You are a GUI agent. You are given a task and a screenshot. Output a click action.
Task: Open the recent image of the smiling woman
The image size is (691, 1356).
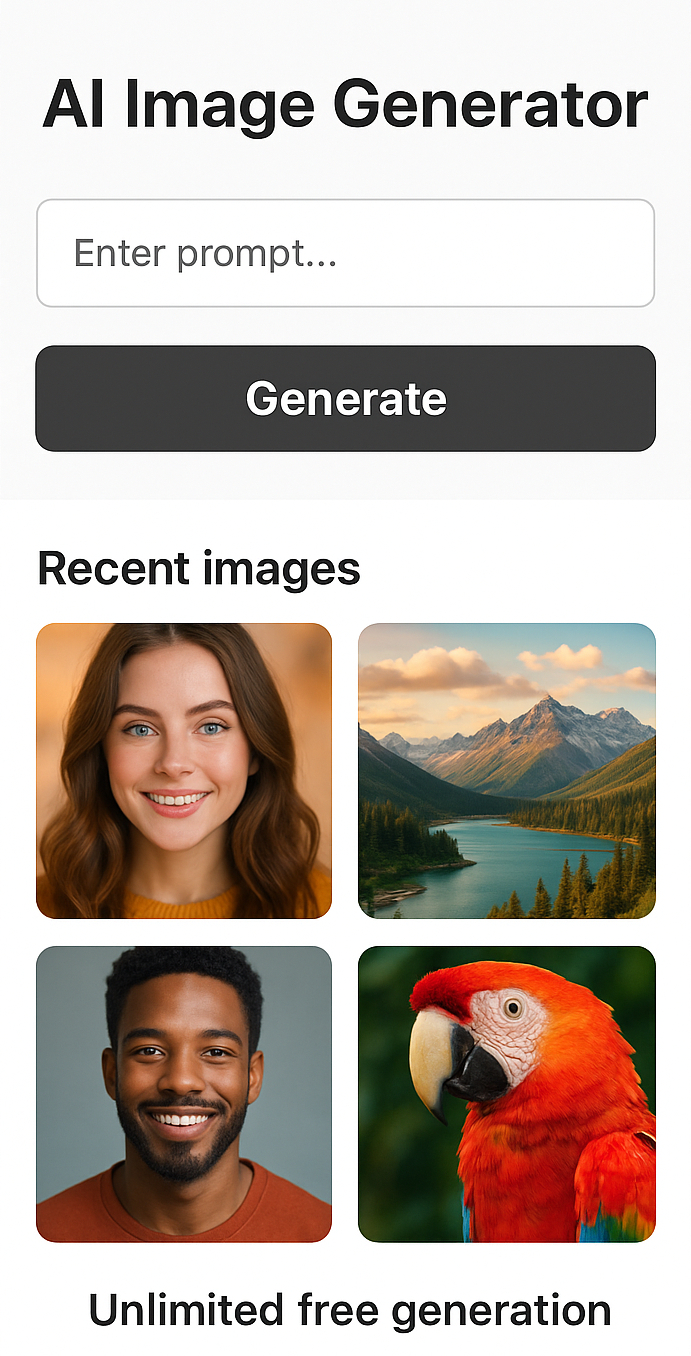pos(184,771)
